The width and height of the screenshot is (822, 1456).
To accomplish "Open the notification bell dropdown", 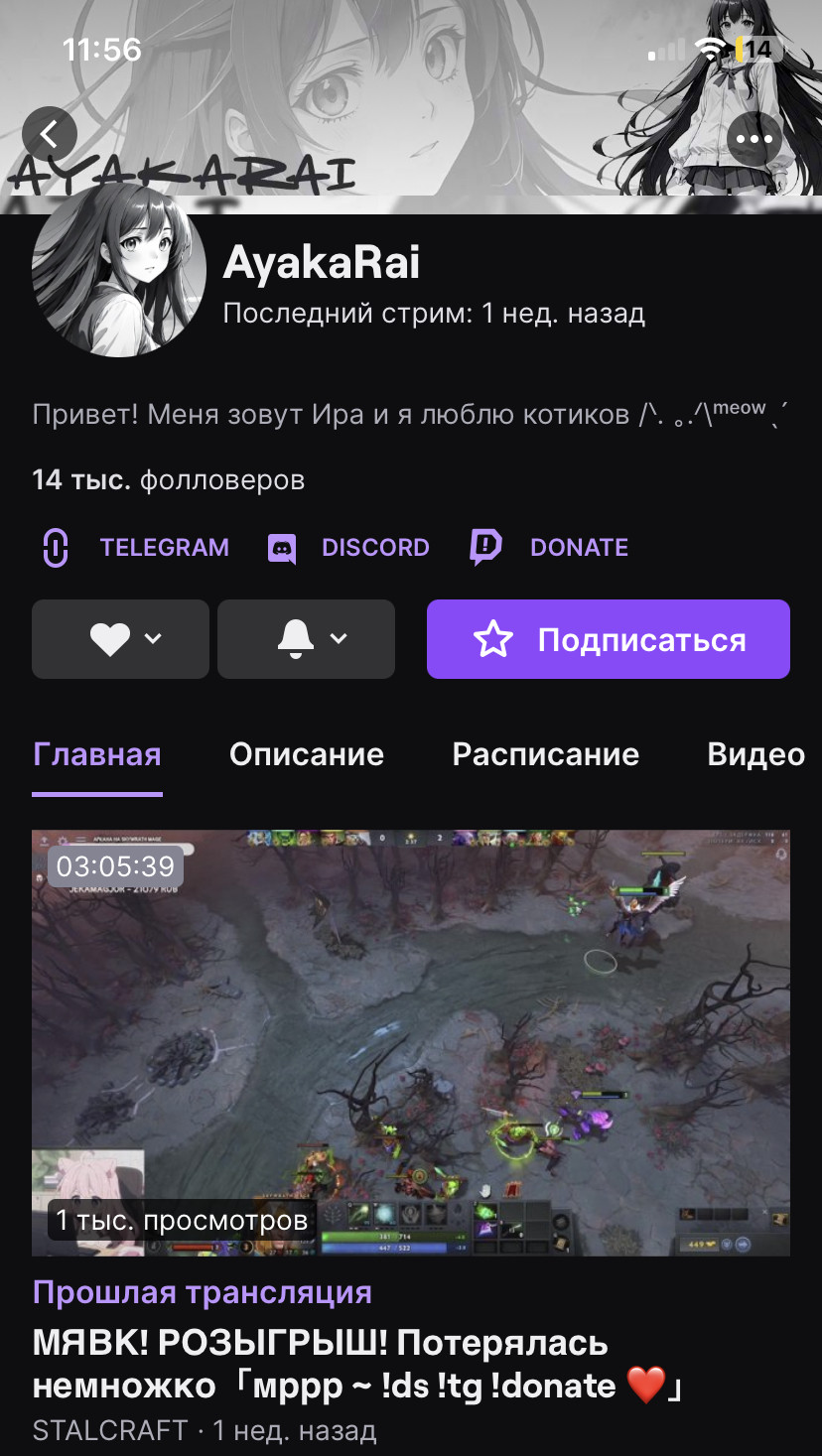I will pos(306,639).
